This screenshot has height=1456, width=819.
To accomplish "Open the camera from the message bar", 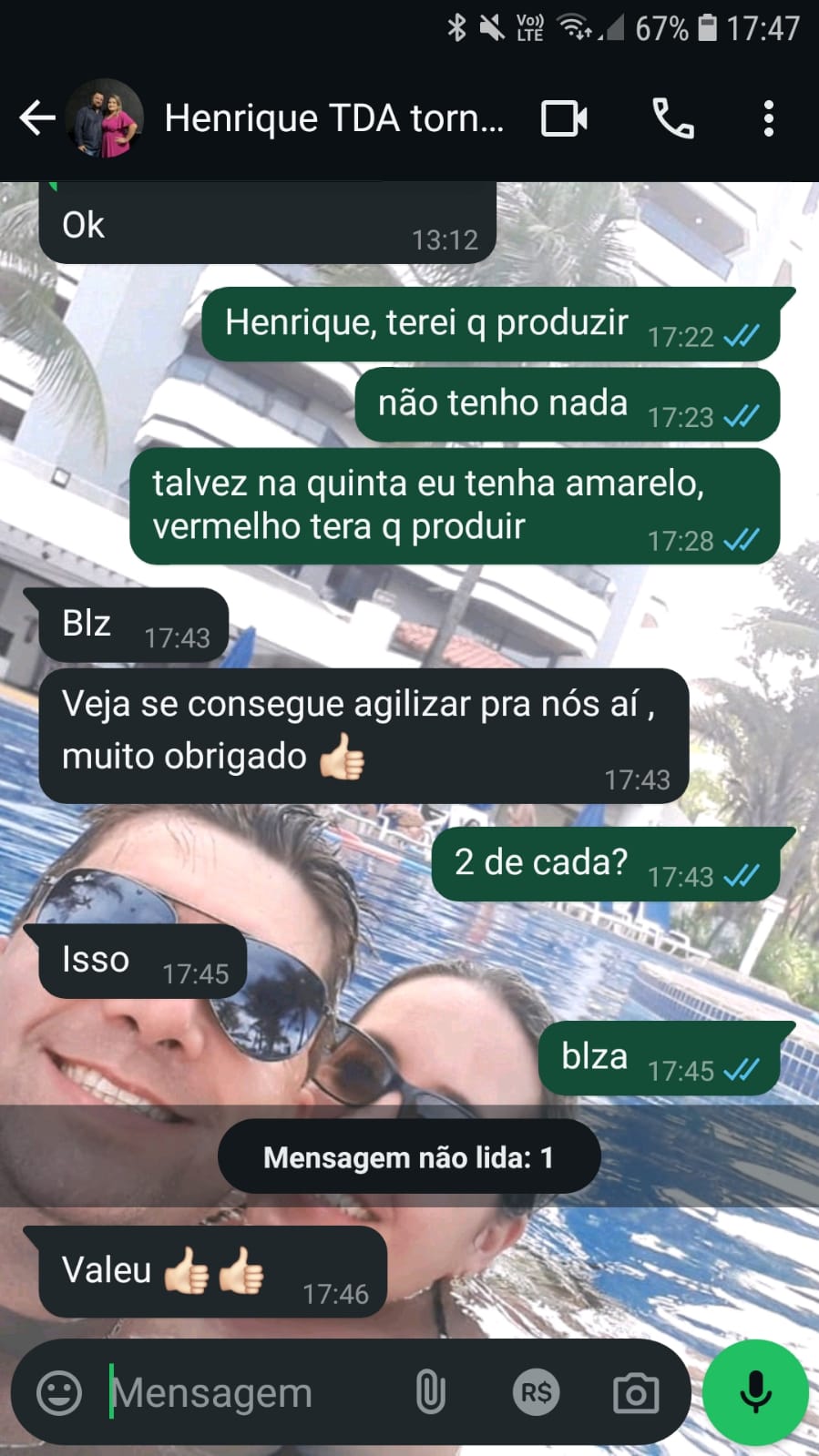I will [636, 1392].
